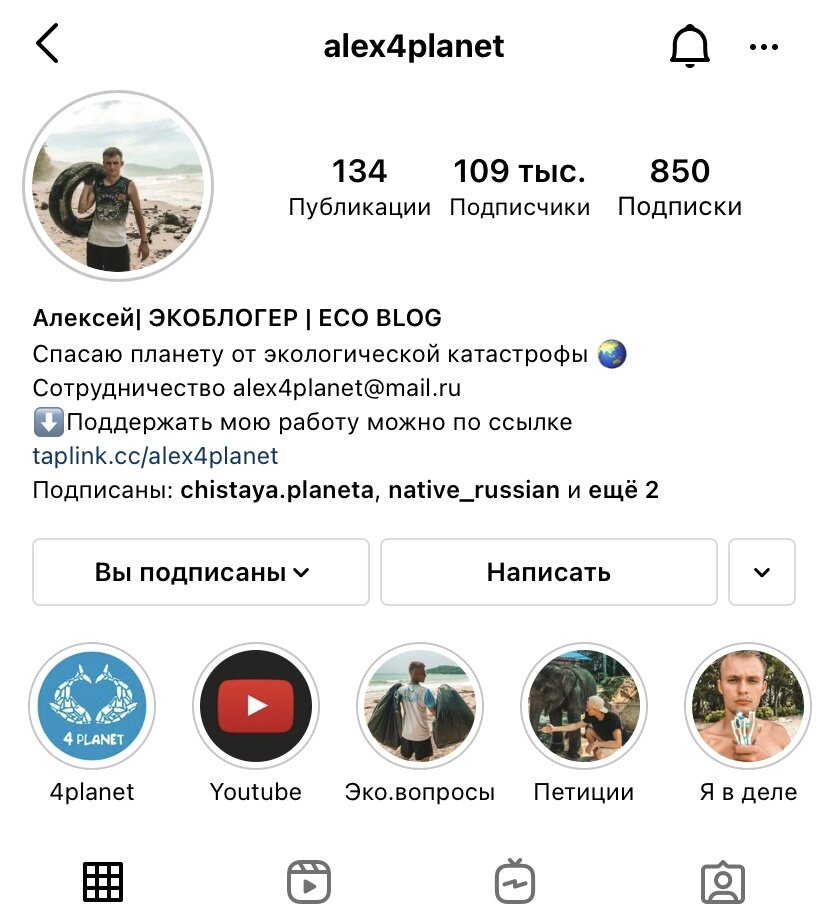View the Я в деле highlight
Image resolution: width=828 pixels, height=922 pixels.
[x=747, y=706]
